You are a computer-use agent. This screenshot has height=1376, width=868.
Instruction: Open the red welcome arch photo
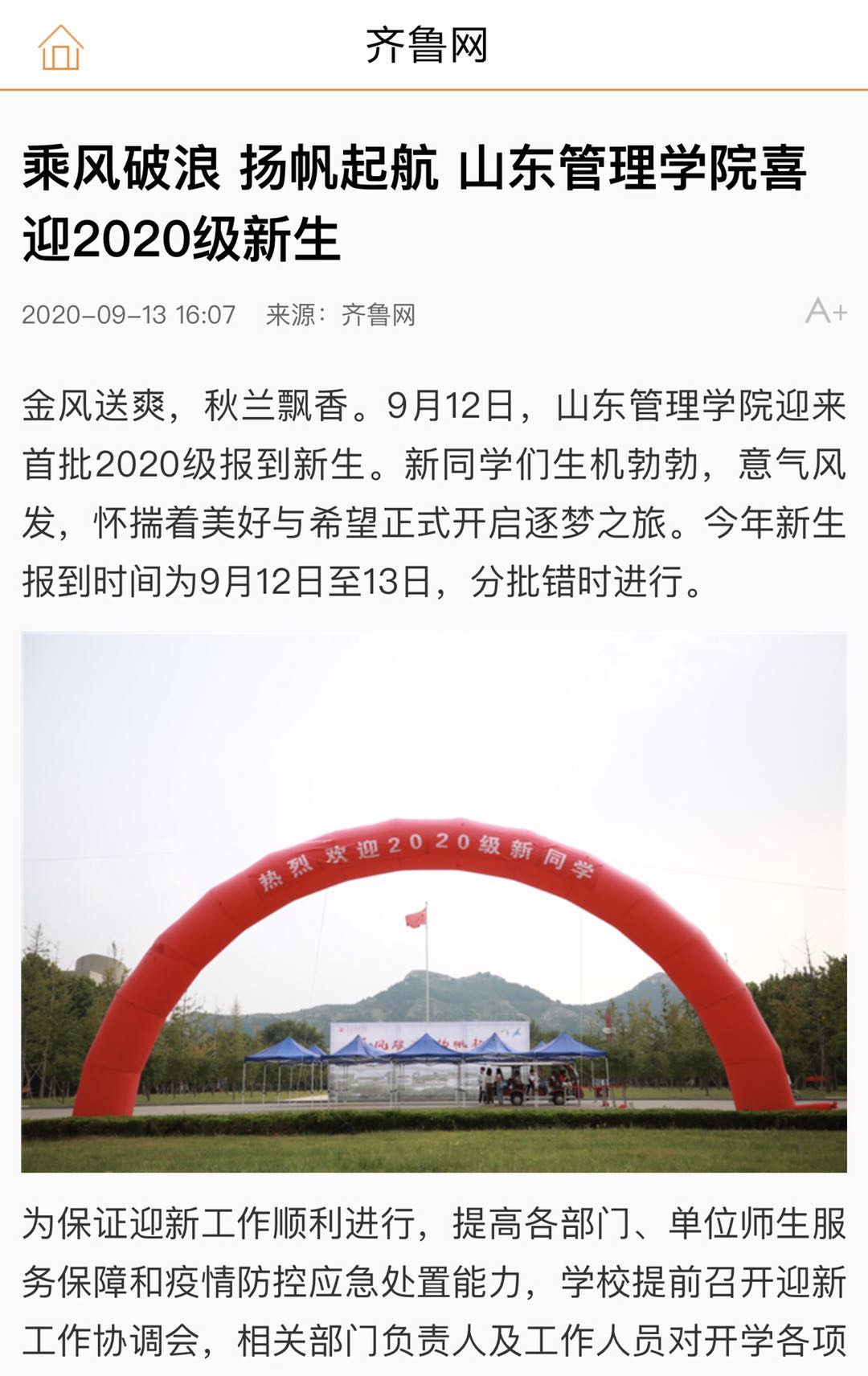(x=434, y=902)
